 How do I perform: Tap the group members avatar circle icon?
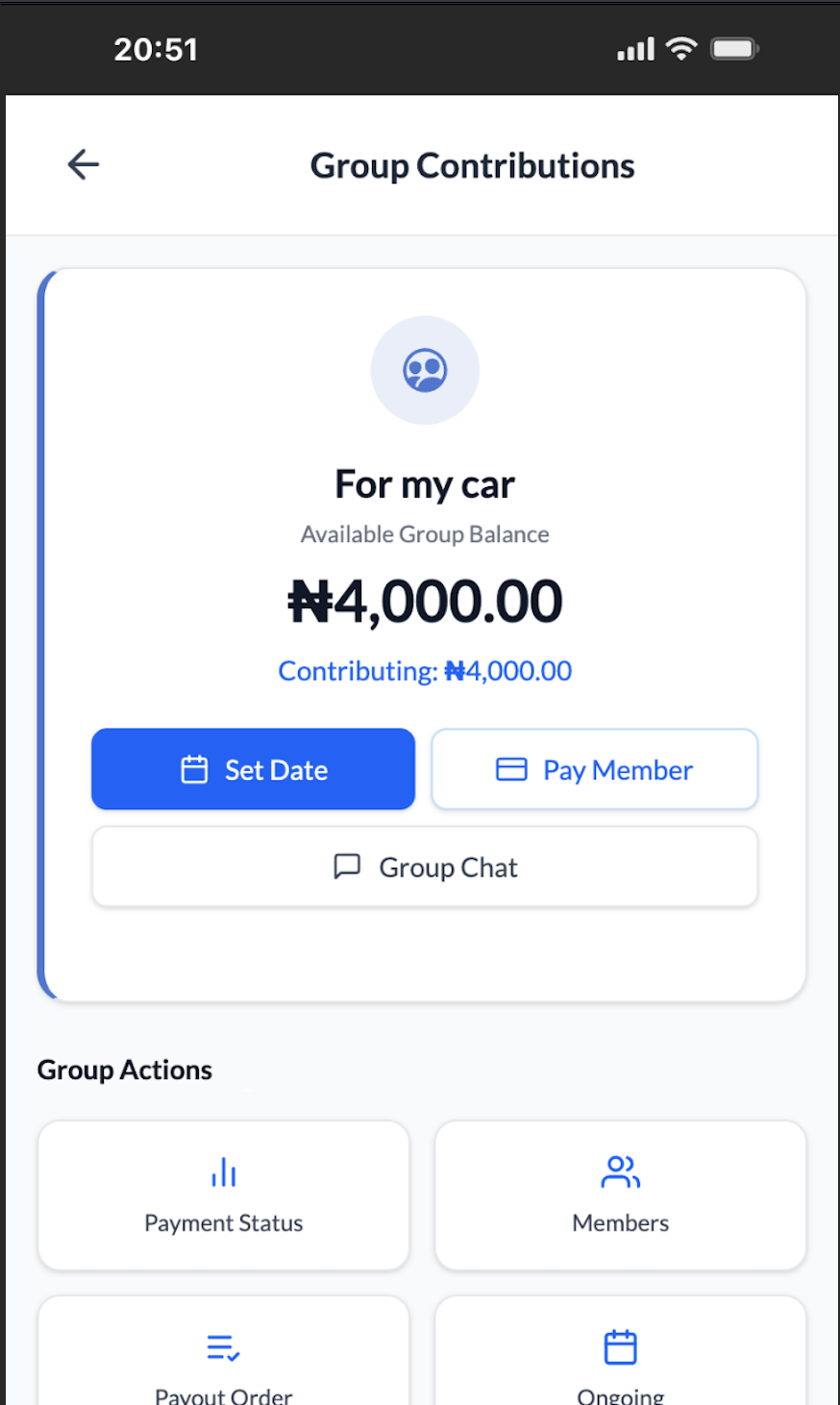point(425,369)
